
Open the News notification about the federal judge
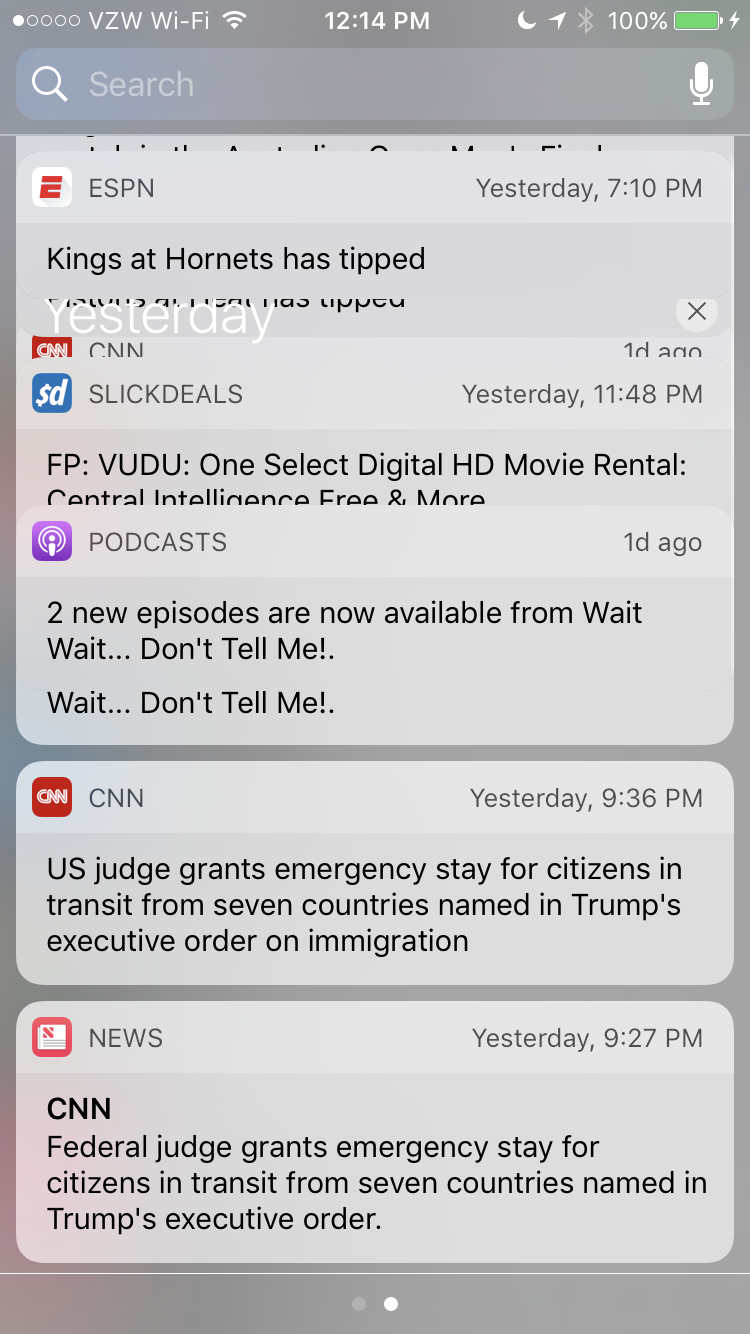[375, 1132]
